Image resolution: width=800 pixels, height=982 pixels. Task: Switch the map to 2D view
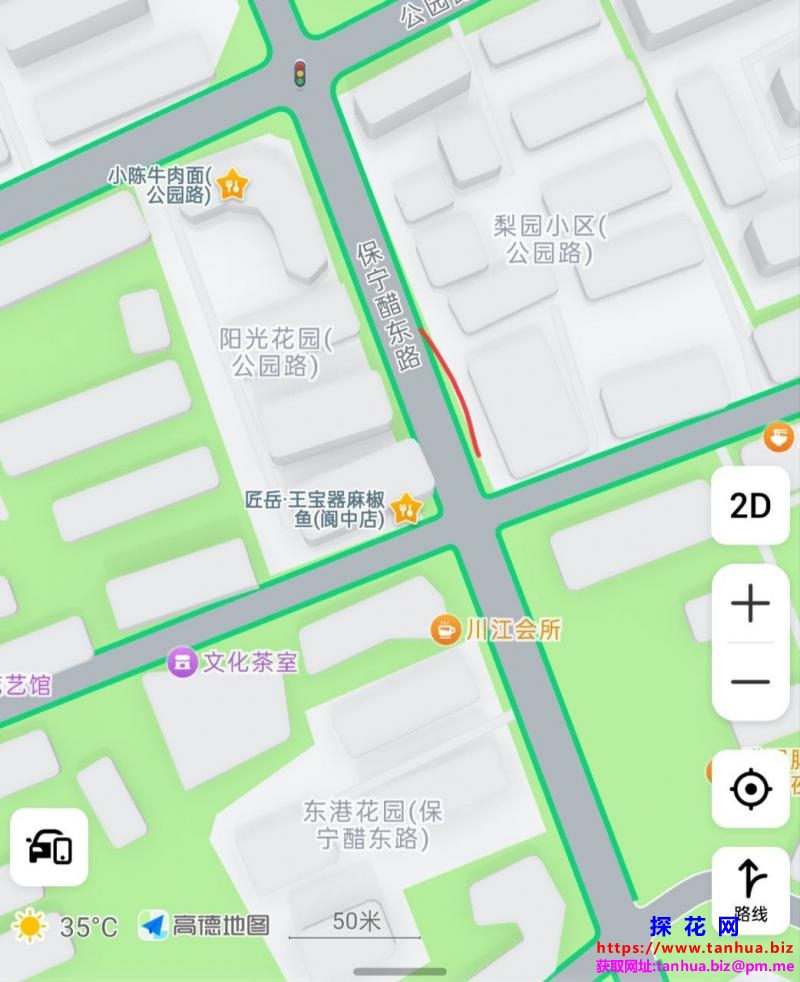click(750, 506)
